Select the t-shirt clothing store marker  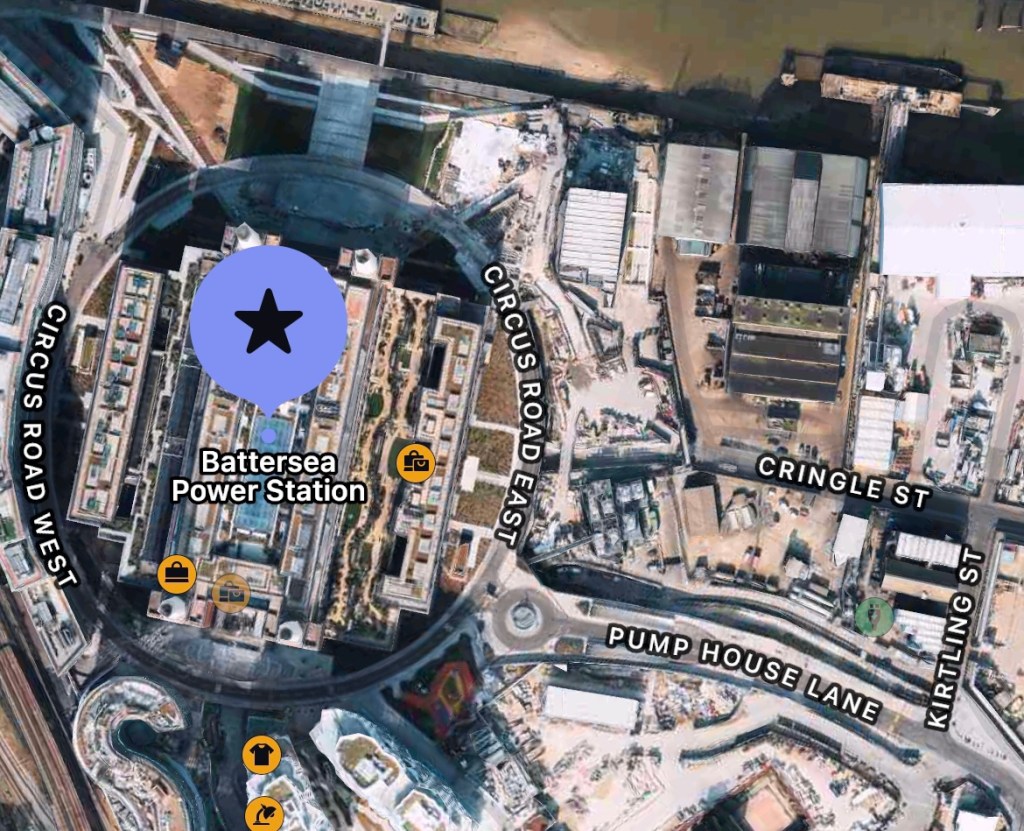261,754
